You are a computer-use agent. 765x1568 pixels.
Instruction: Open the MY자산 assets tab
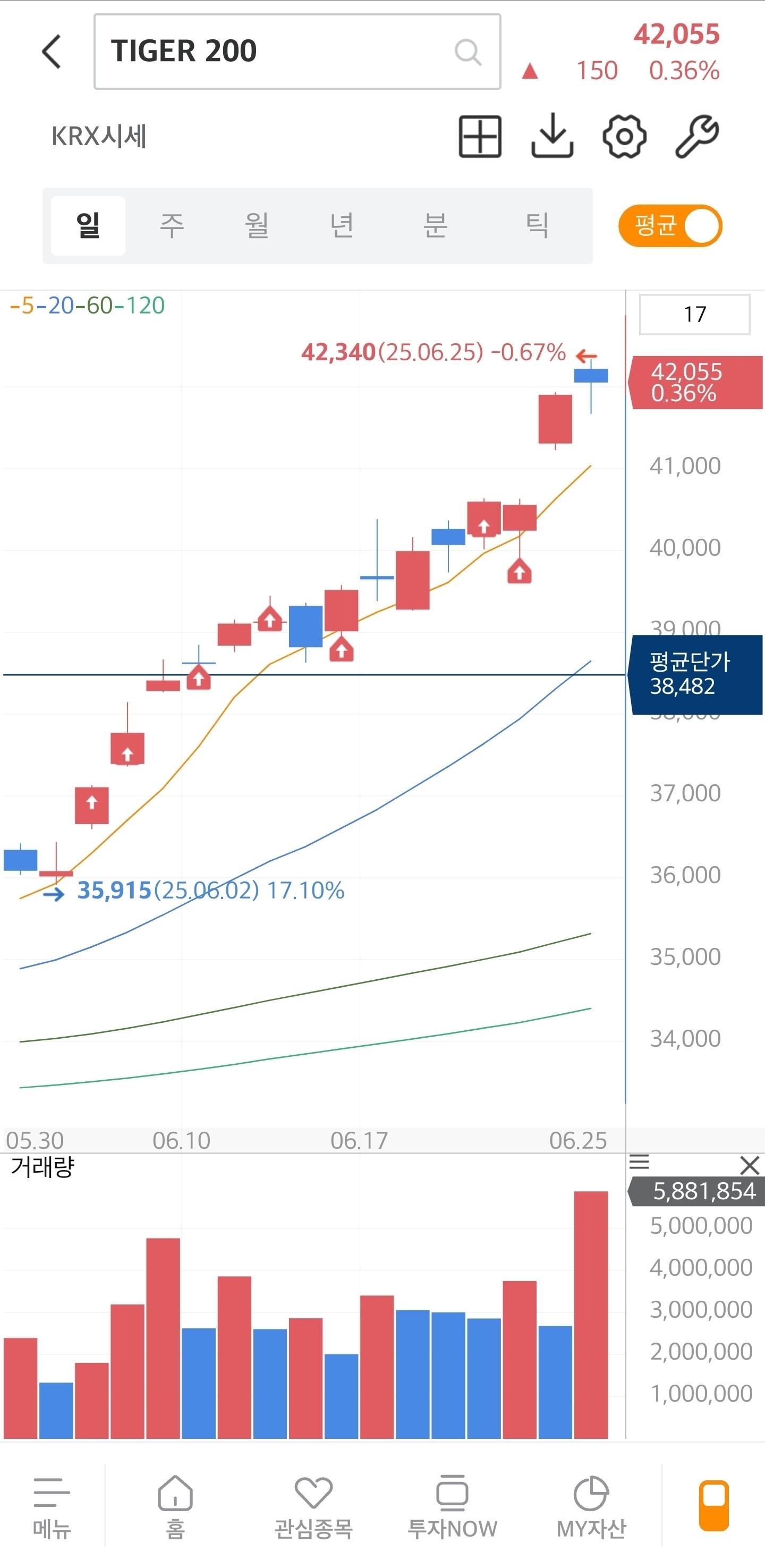(x=591, y=1507)
